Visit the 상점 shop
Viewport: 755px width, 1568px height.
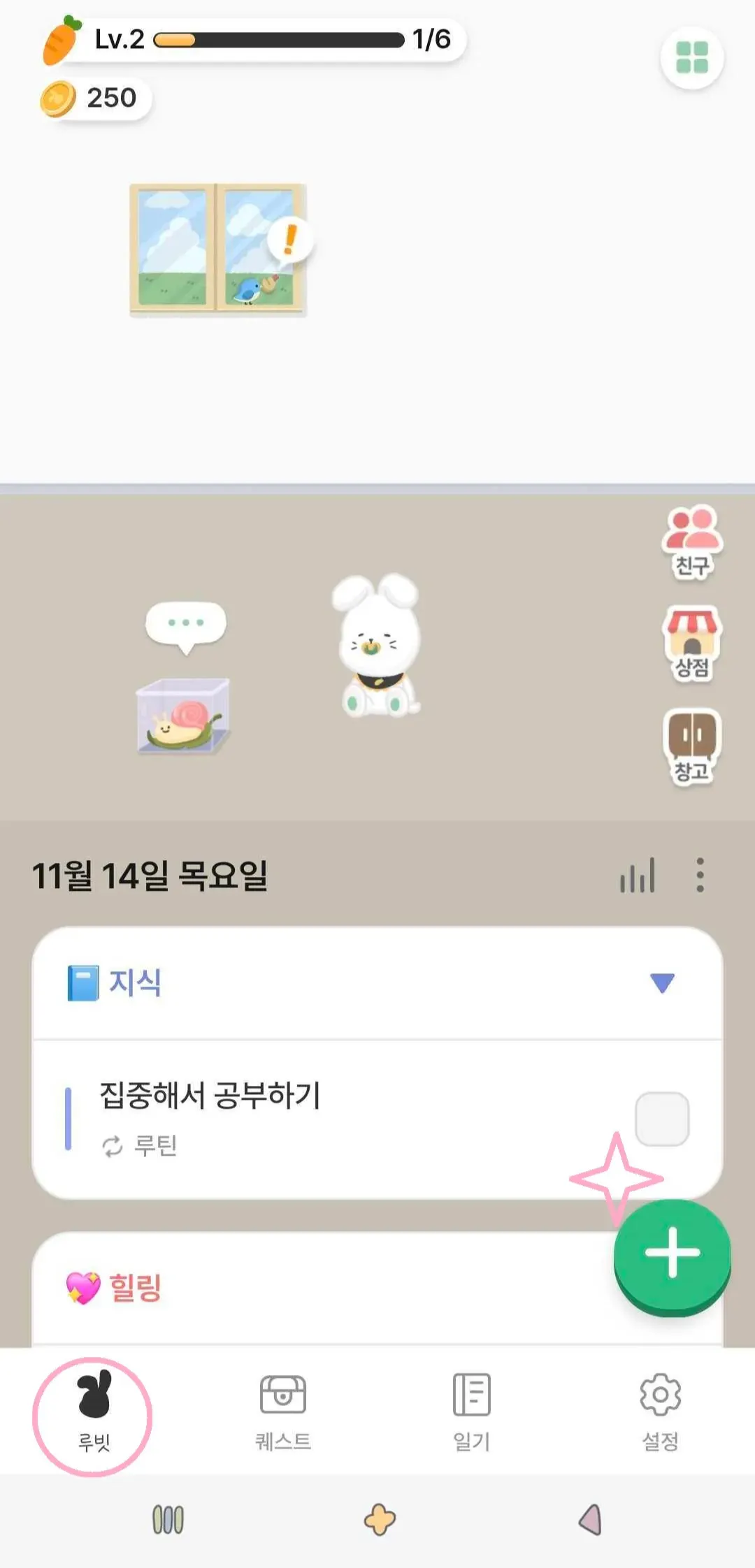(x=691, y=644)
